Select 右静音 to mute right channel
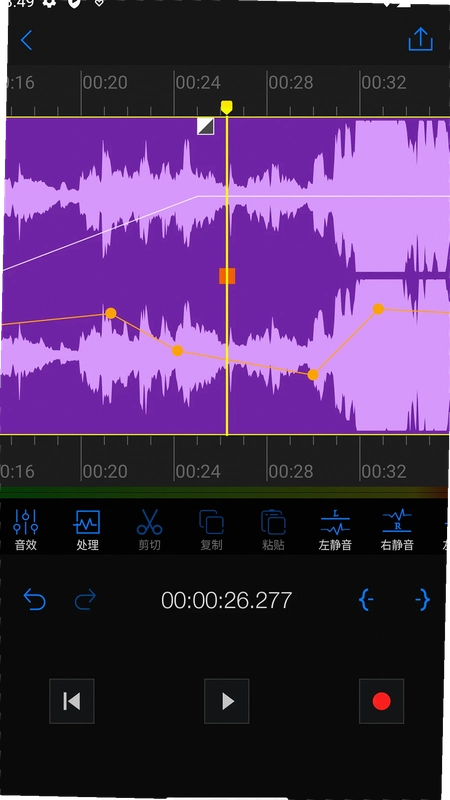This screenshot has height=800, width=450. pyautogui.click(x=397, y=530)
